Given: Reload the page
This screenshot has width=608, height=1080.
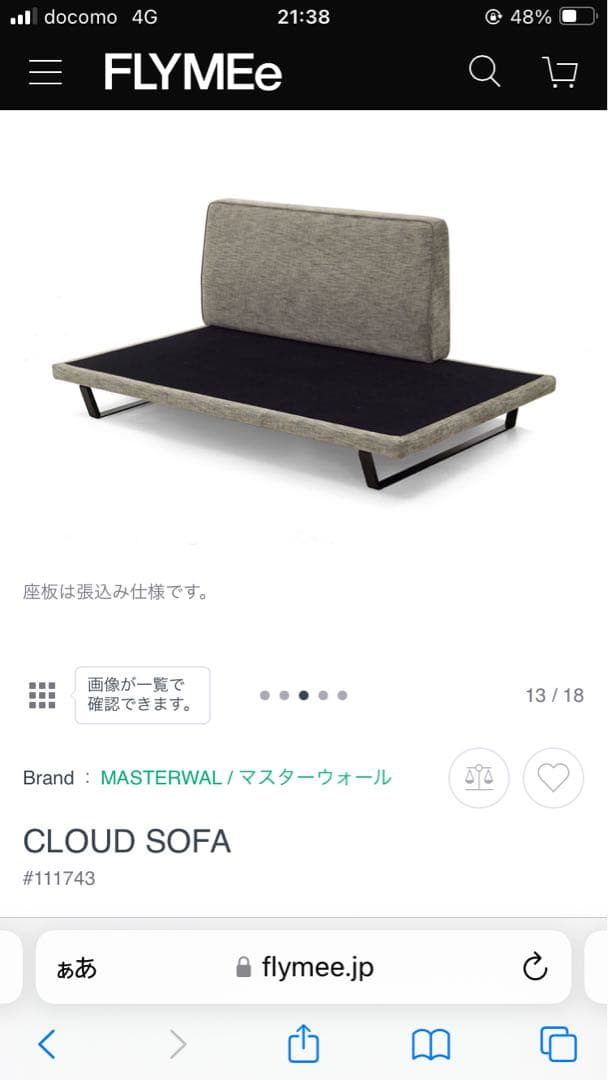Looking at the screenshot, I should click(535, 967).
